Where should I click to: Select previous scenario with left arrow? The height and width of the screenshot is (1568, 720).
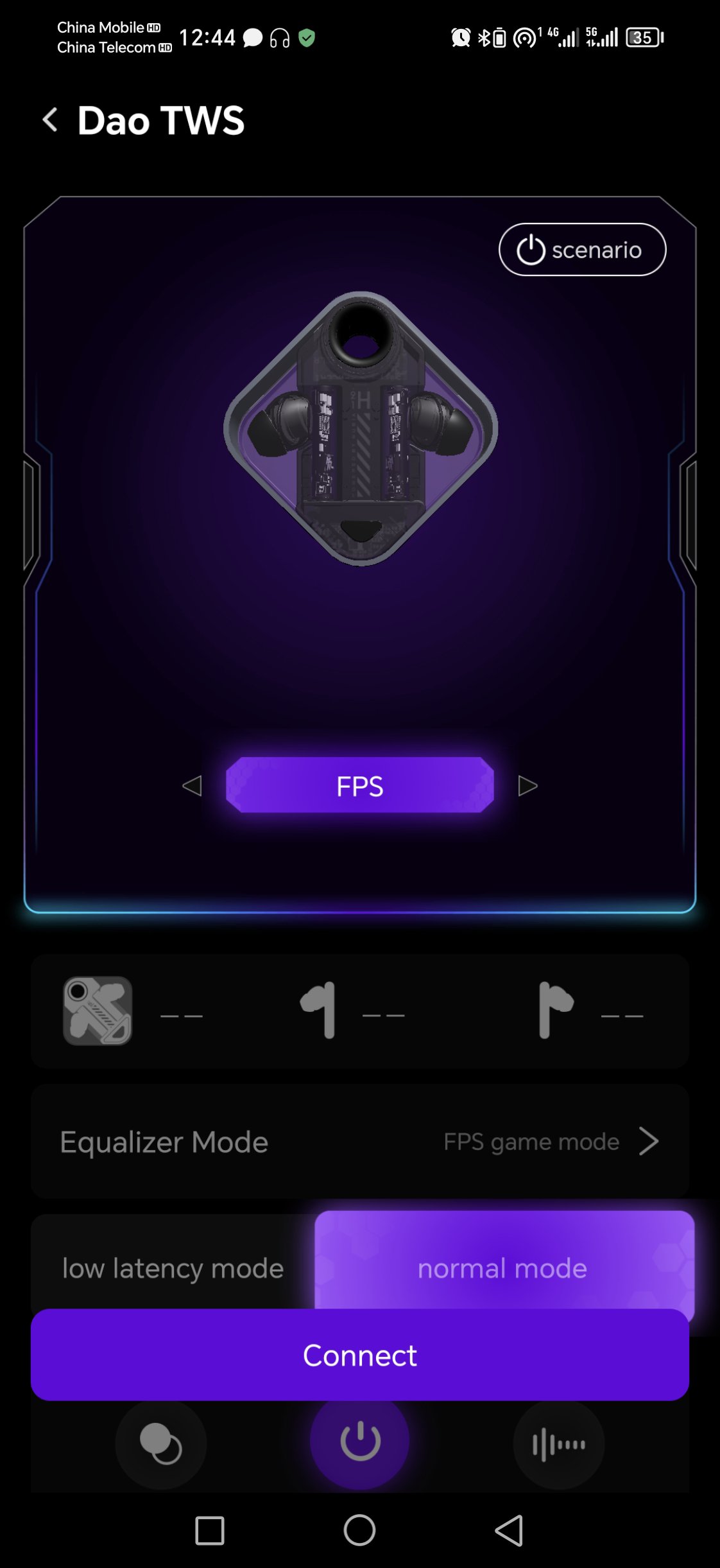[192, 786]
